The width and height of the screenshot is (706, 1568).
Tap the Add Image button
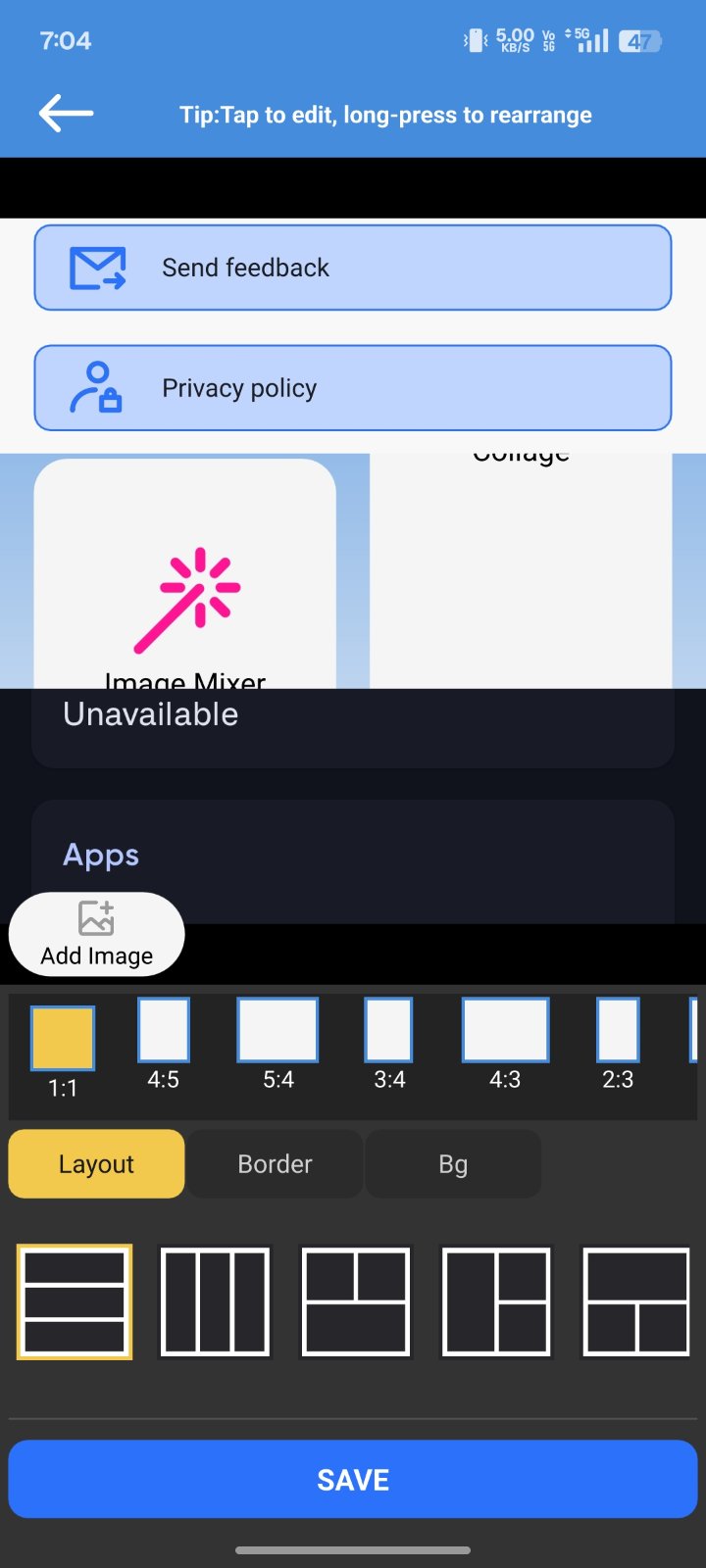(x=96, y=934)
